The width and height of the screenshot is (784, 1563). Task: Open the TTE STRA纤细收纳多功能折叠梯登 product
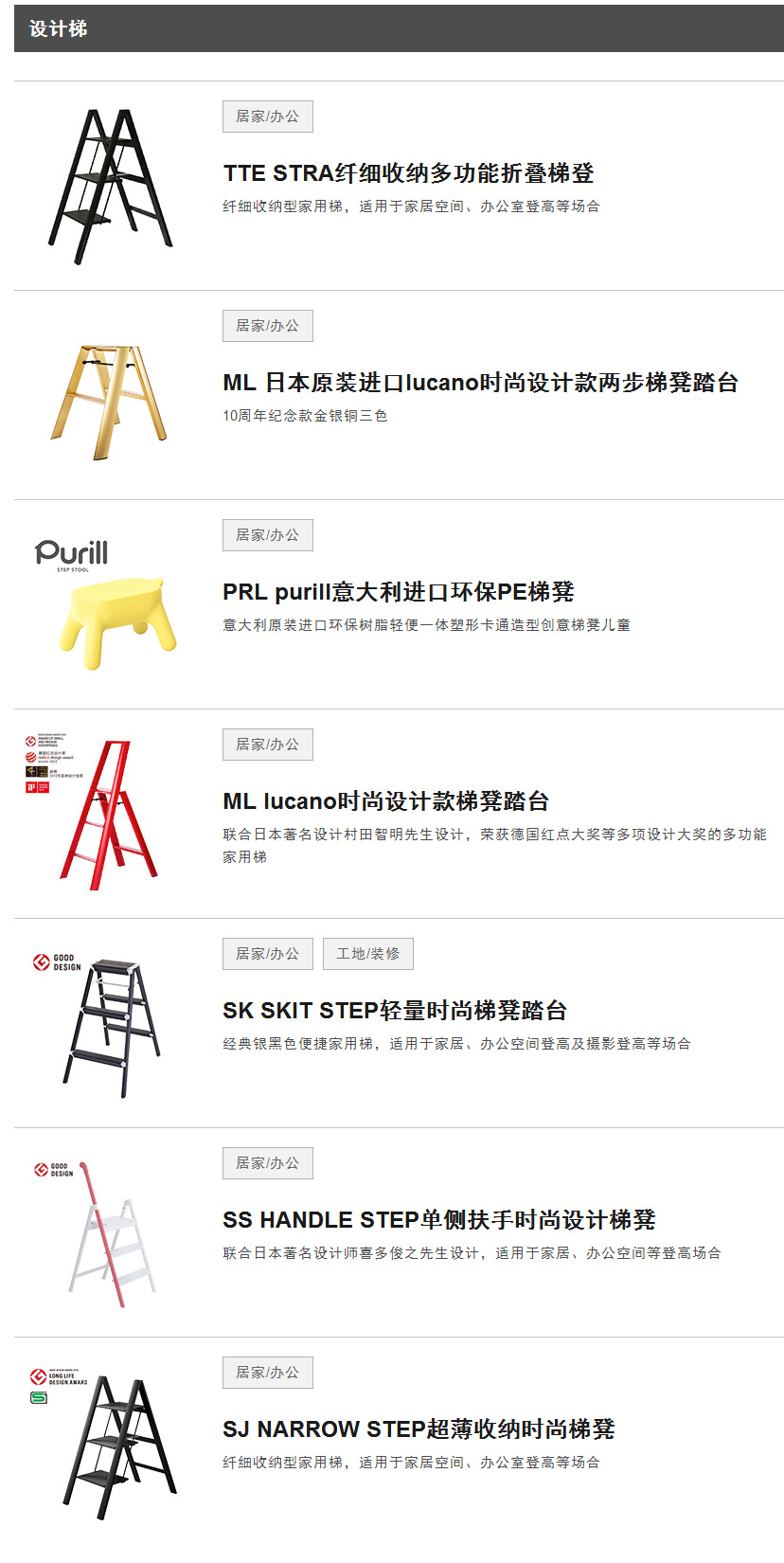(408, 173)
